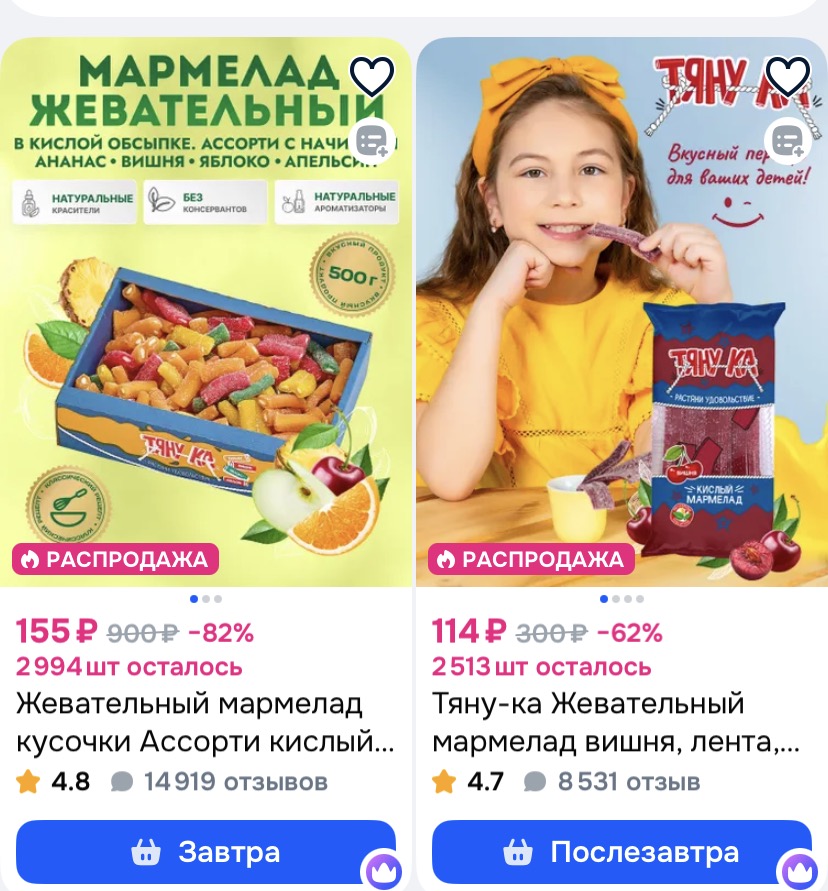Screen dimensions: 828x891
Task: Find similar items for cherry ribbon marmalade
Action: click(x=788, y=140)
